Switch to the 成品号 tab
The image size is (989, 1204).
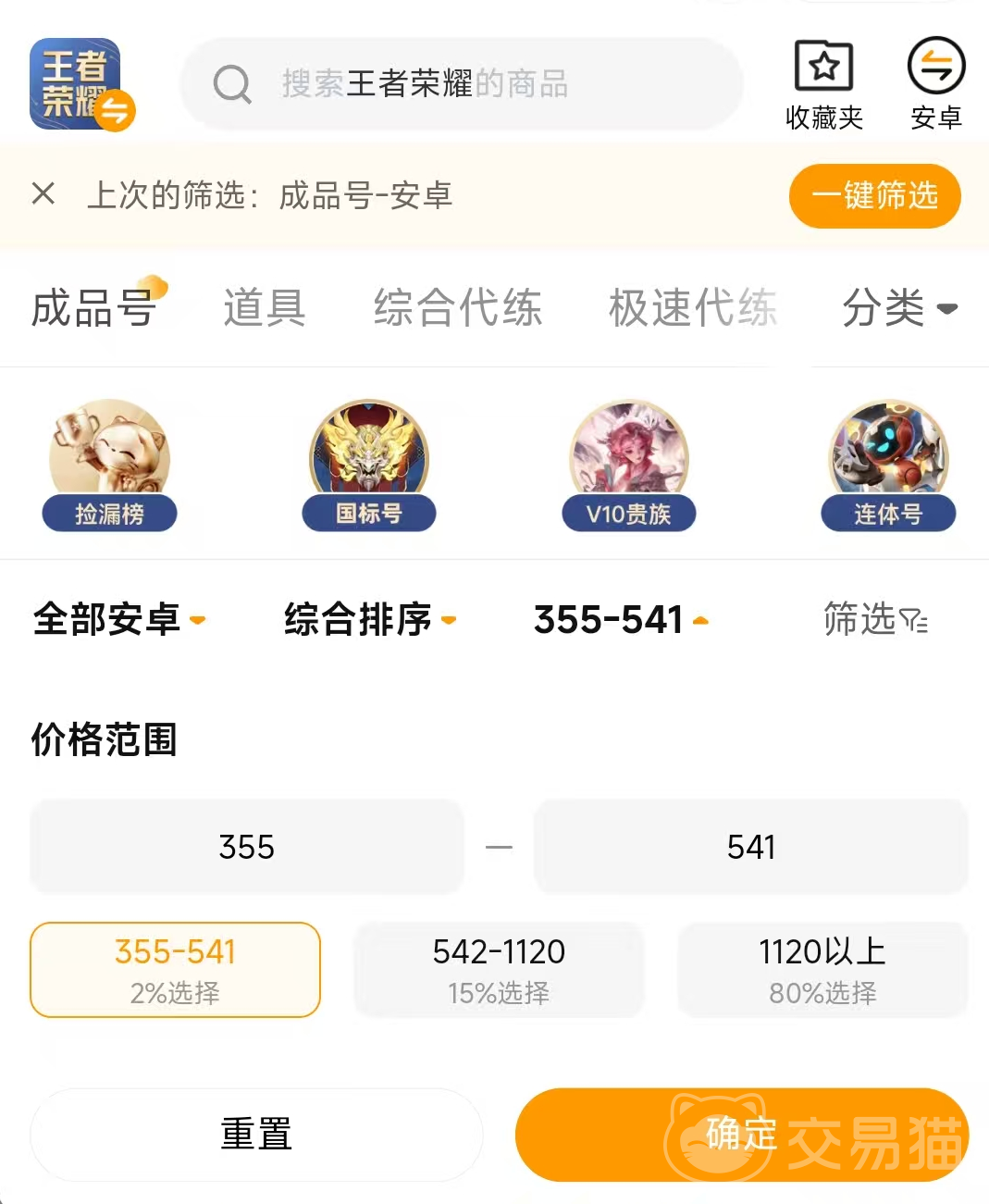pyautogui.click(x=93, y=307)
